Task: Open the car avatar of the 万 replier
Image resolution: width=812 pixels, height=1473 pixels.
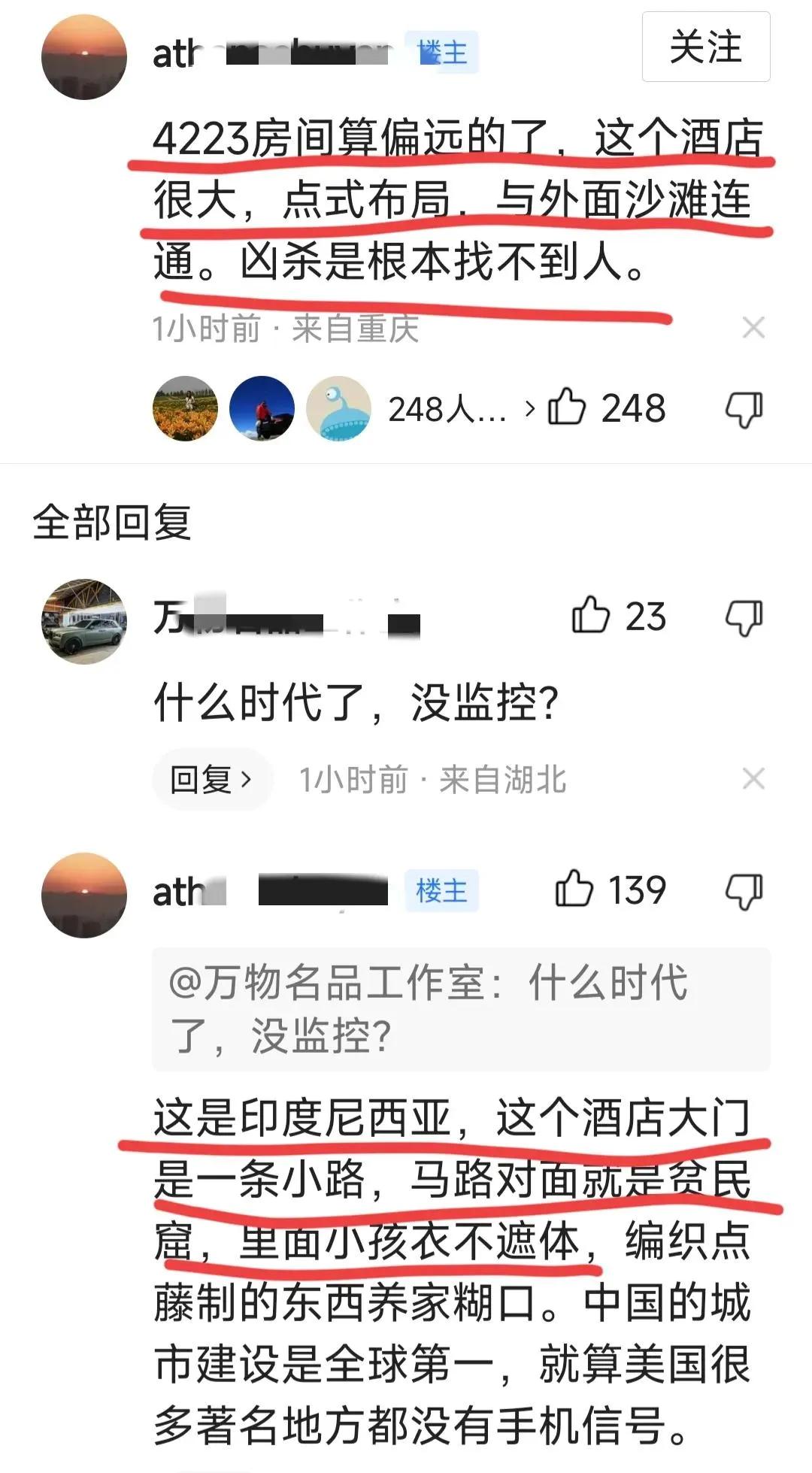Action: point(84,621)
